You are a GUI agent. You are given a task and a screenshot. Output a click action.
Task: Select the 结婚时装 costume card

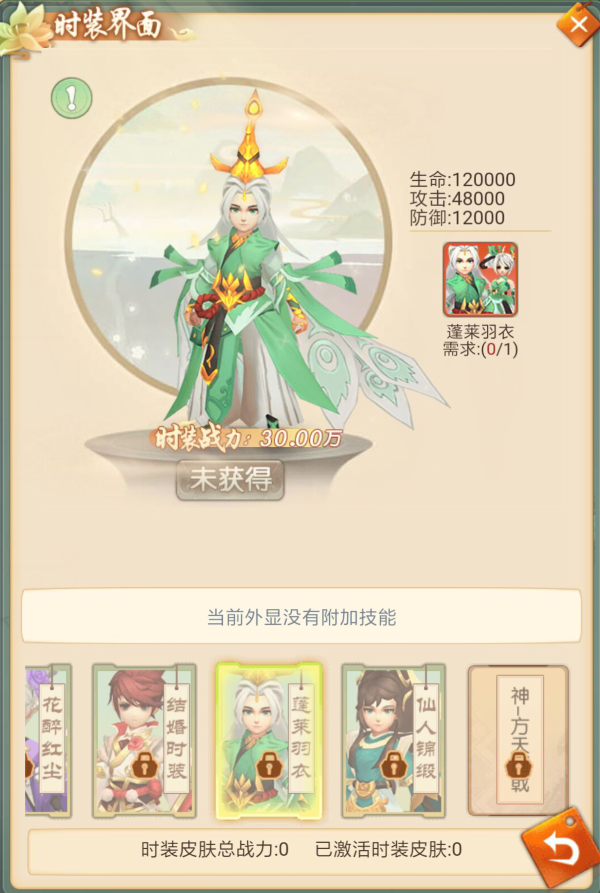(x=143, y=740)
